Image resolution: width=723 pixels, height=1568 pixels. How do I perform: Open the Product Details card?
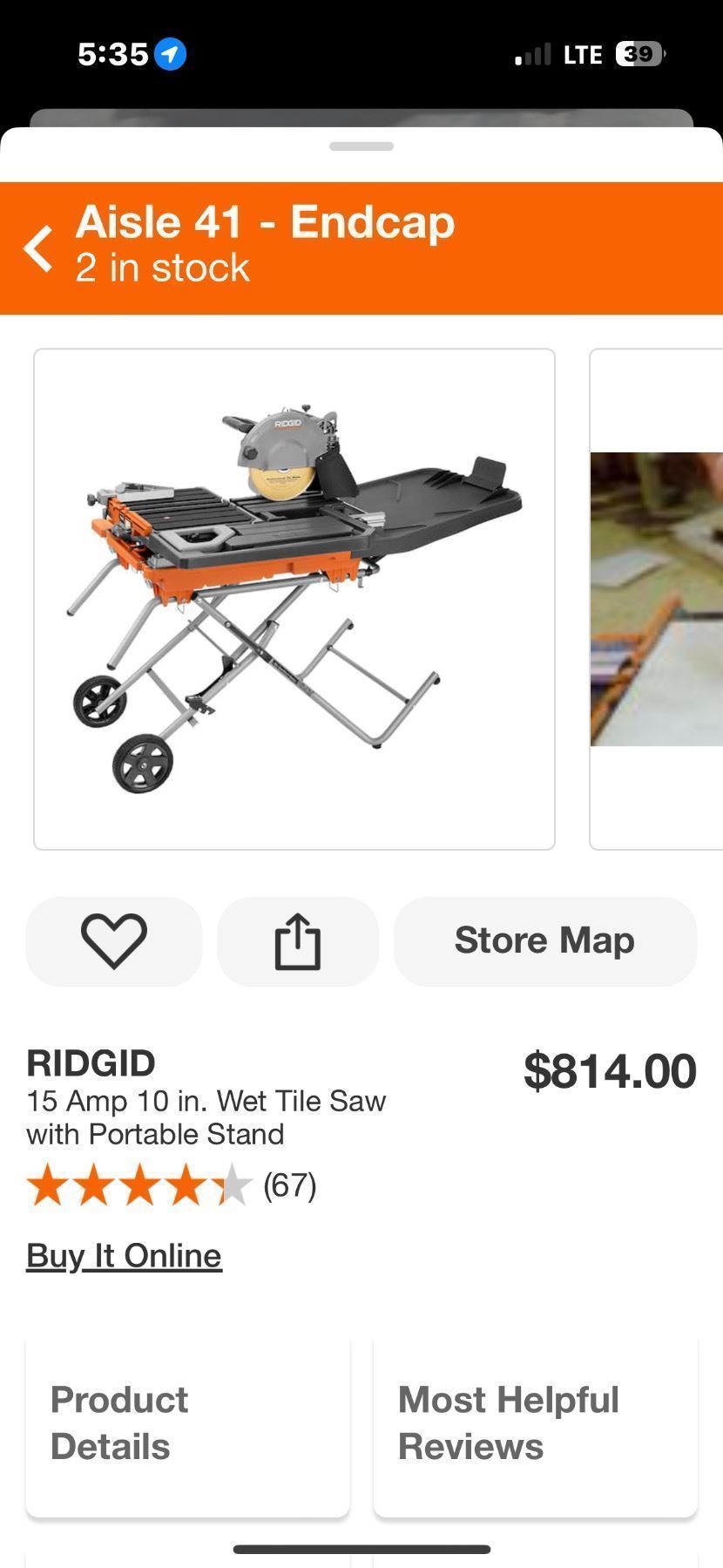(x=187, y=1423)
